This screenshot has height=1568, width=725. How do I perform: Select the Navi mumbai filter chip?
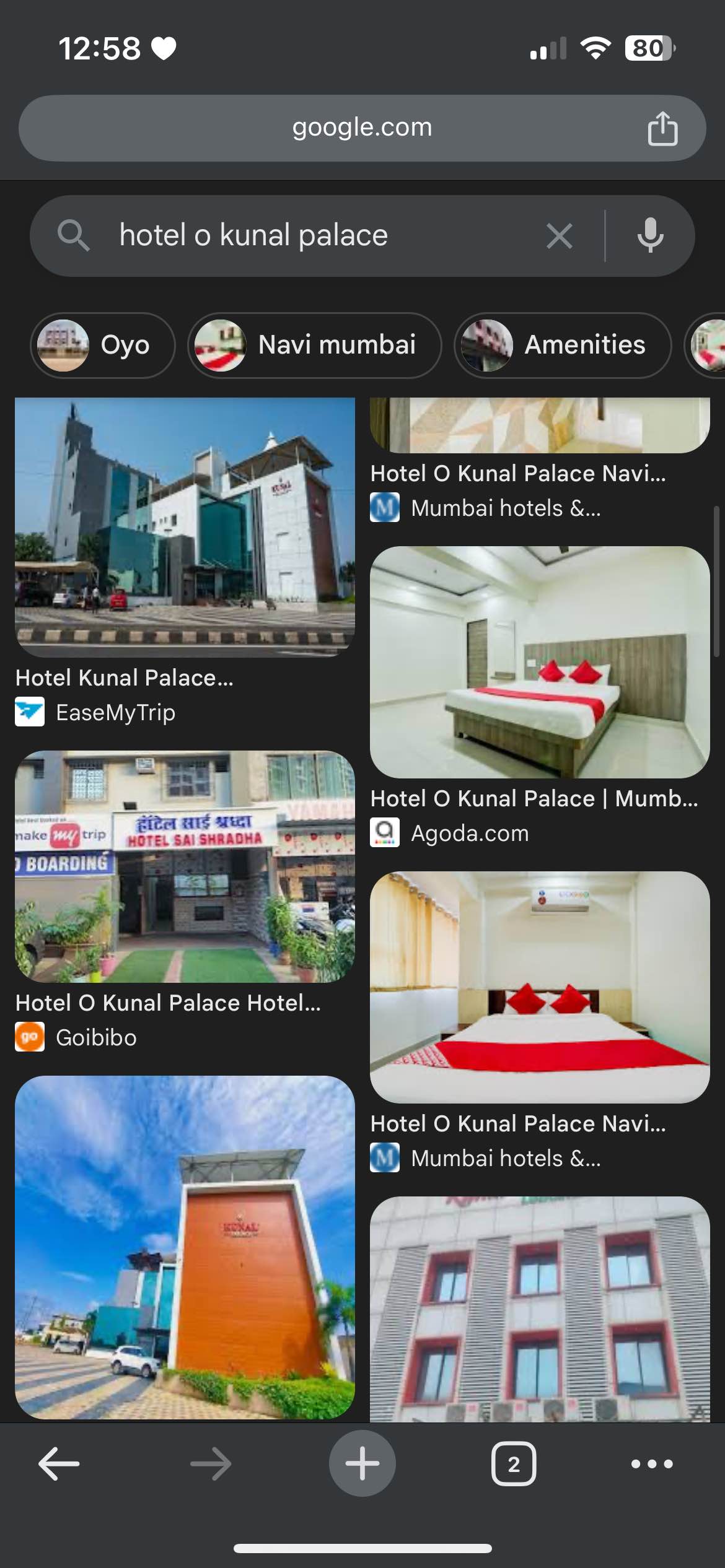tap(314, 345)
